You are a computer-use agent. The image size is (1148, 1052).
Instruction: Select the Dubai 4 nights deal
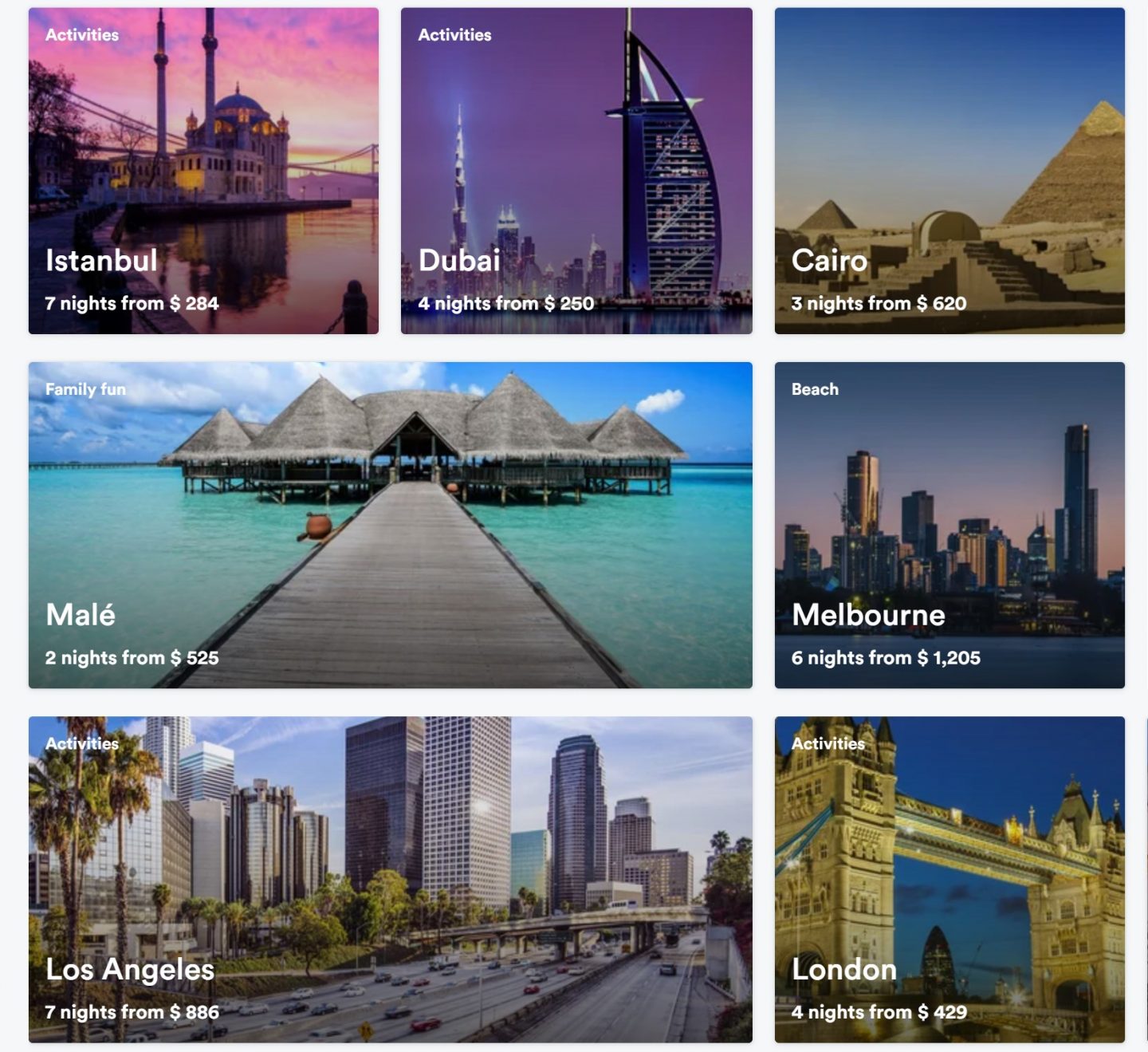576,171
